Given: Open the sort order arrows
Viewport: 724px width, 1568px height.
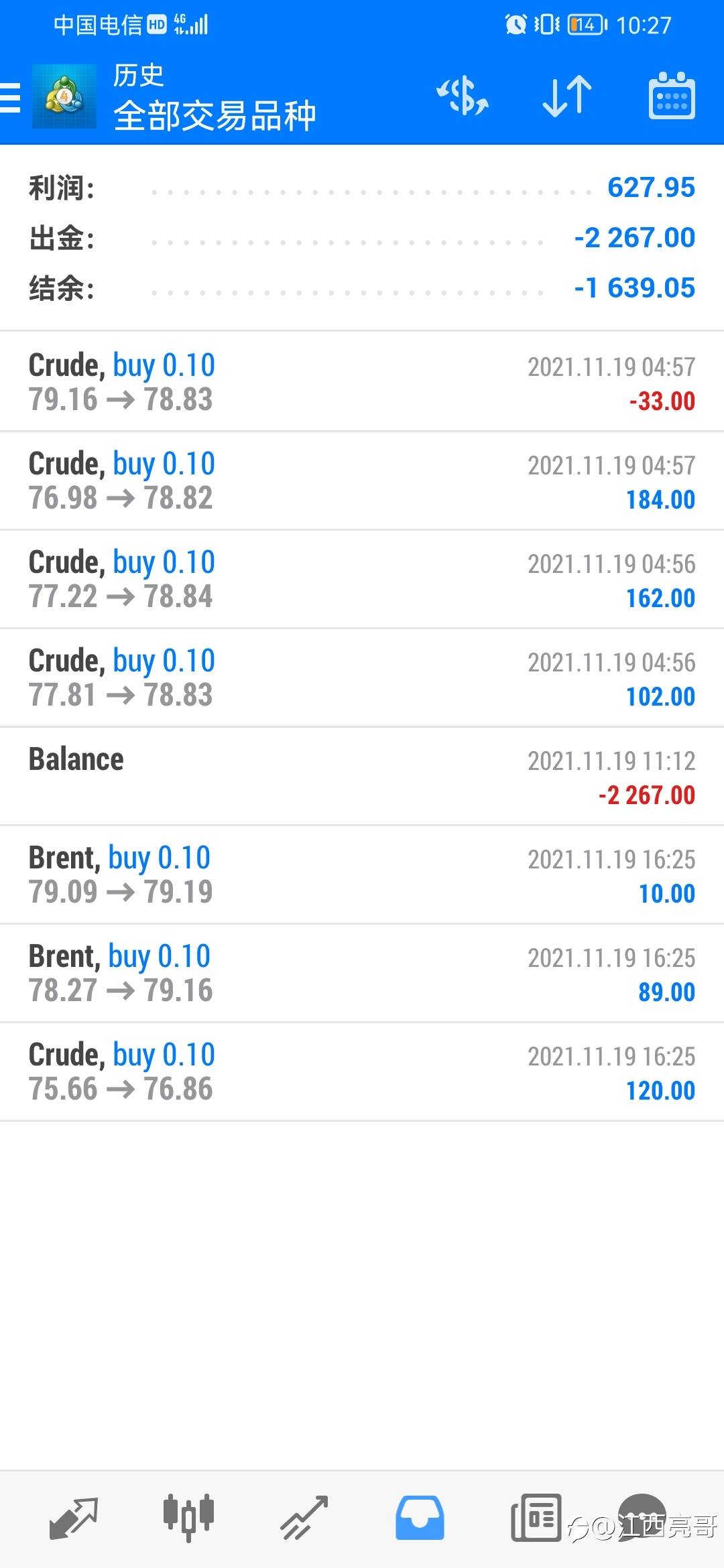Looking at the screenshot, I should (x=567, y=96).
